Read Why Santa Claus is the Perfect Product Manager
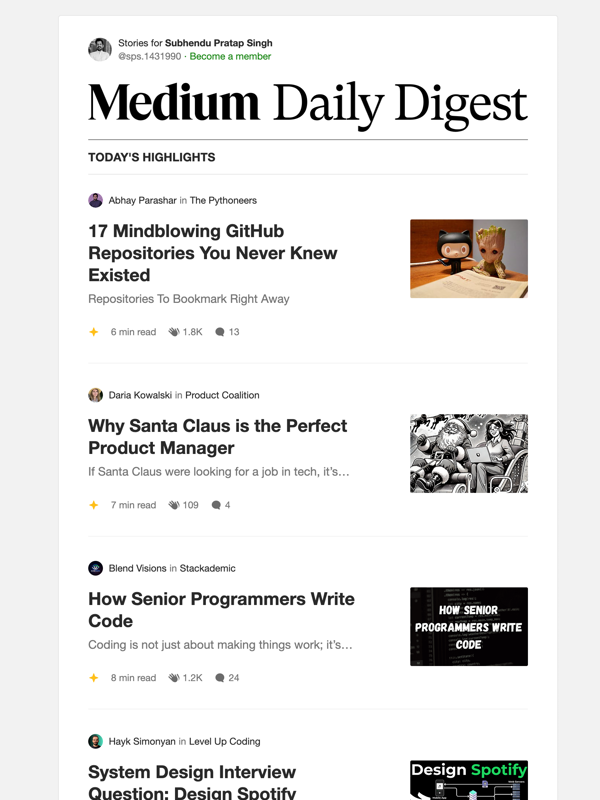 coord(217,437)
